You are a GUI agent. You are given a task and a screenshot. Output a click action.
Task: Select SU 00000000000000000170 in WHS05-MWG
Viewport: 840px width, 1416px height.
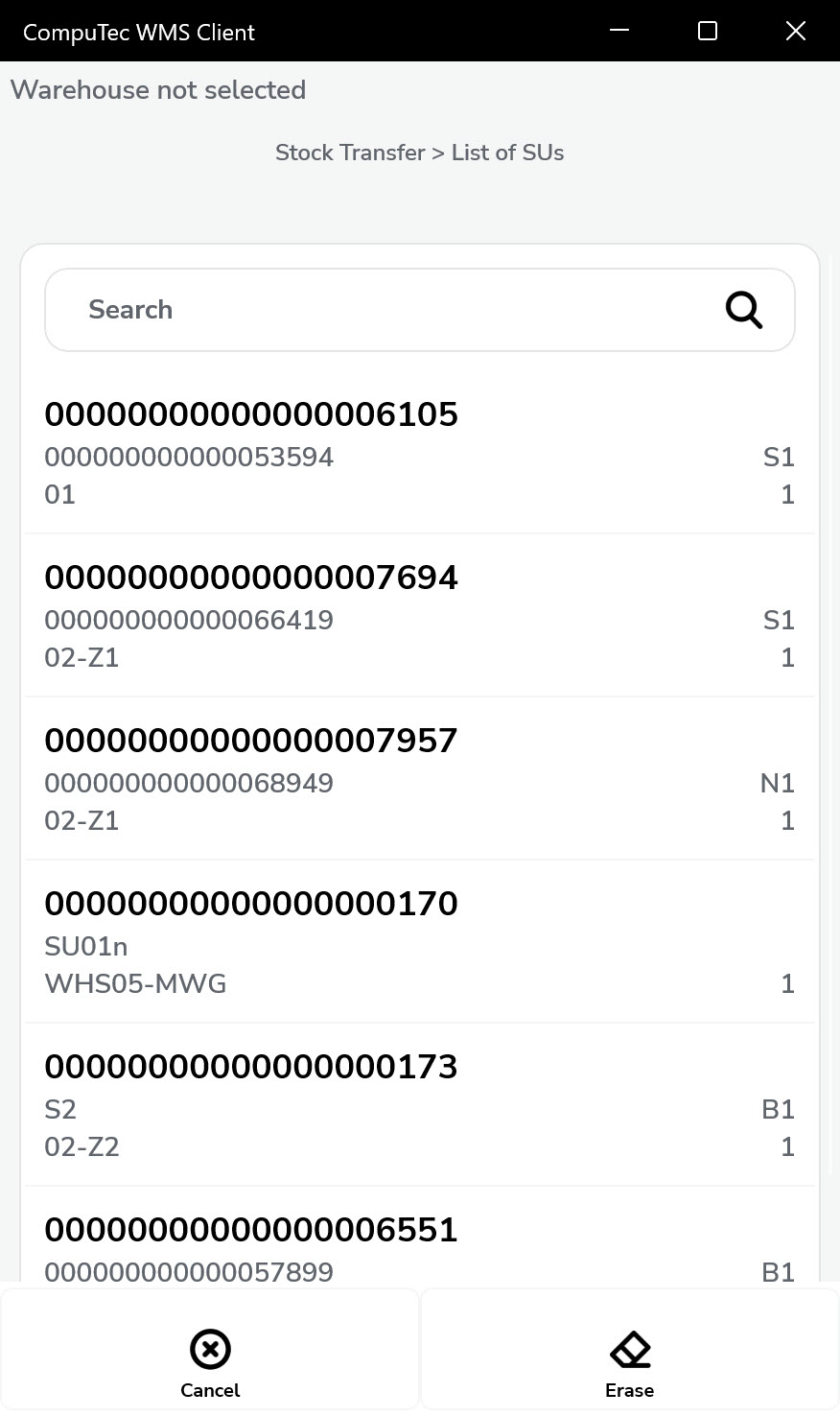pyautogui.click(x=419, y=942)
